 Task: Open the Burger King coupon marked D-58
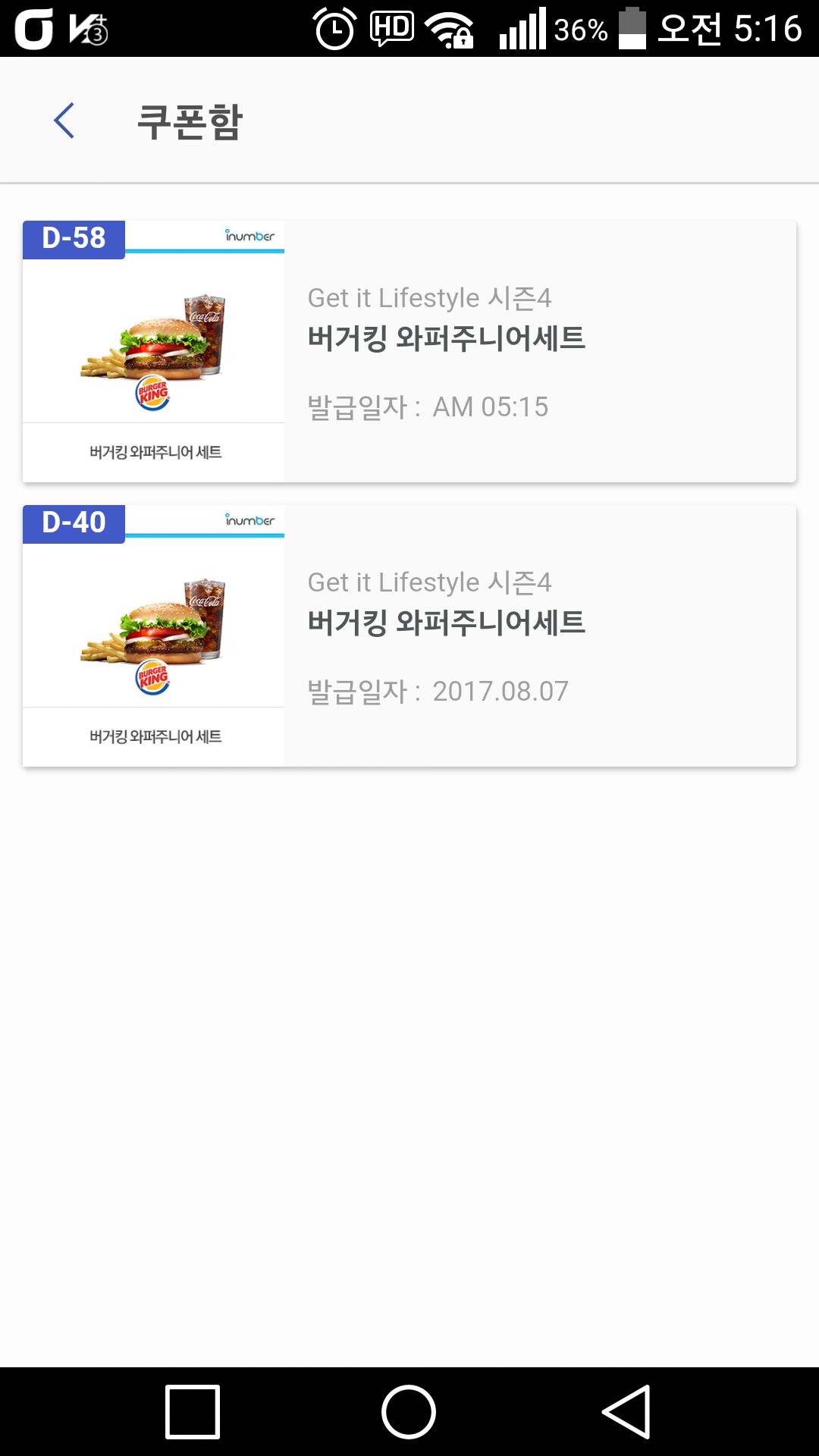pyautogui.click(x=409, y=351)
